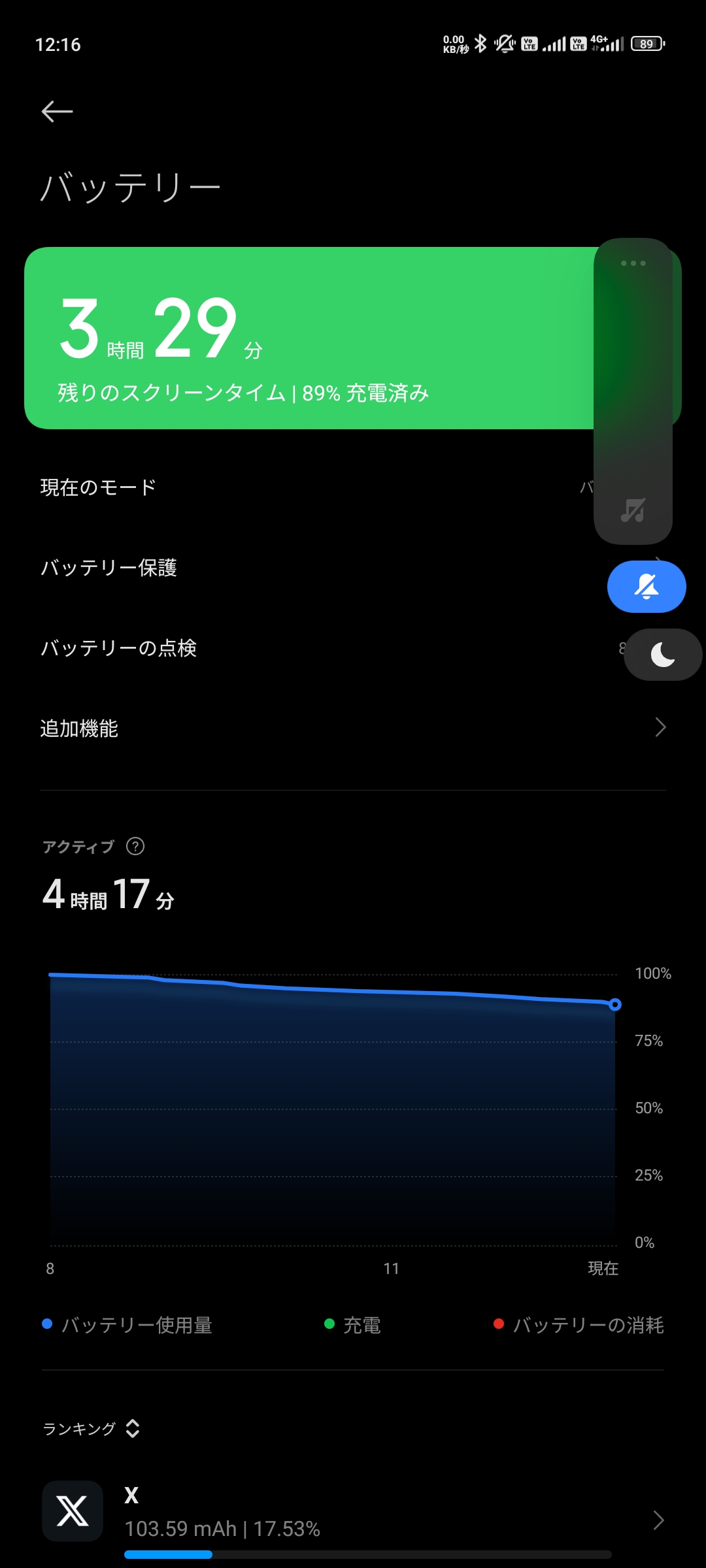Screen dimensions: 706x1568
Task: Toggle the silent bell button
Action: pyautogui.click(x=647, y=587)
